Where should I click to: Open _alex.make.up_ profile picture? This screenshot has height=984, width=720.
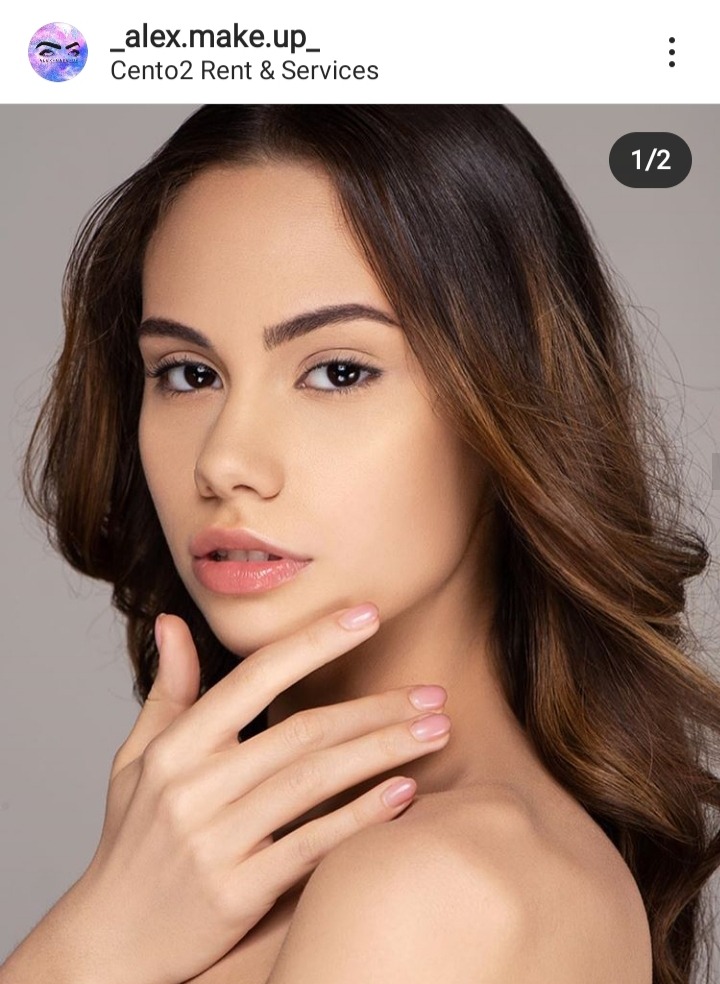pyautogui.click(x=57, y=52)
